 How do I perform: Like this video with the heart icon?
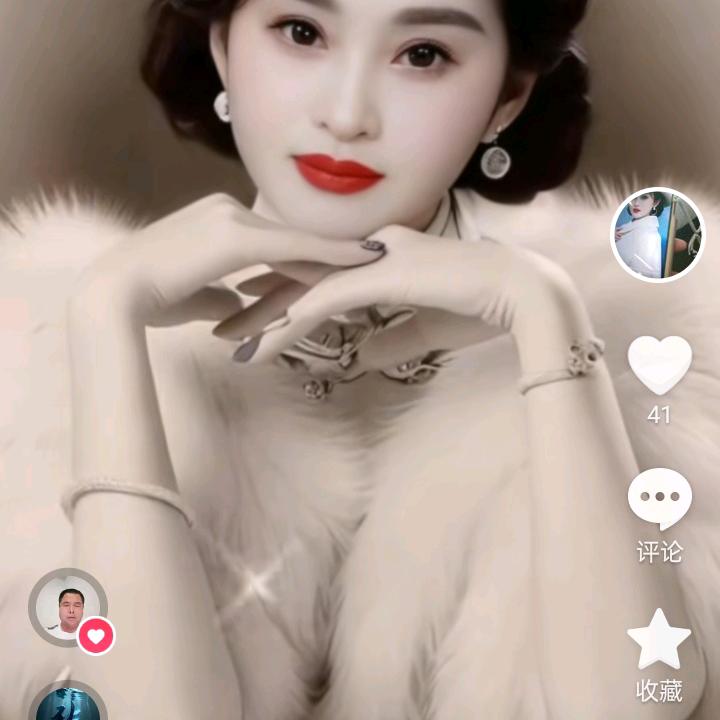click(x=659, y=365)
